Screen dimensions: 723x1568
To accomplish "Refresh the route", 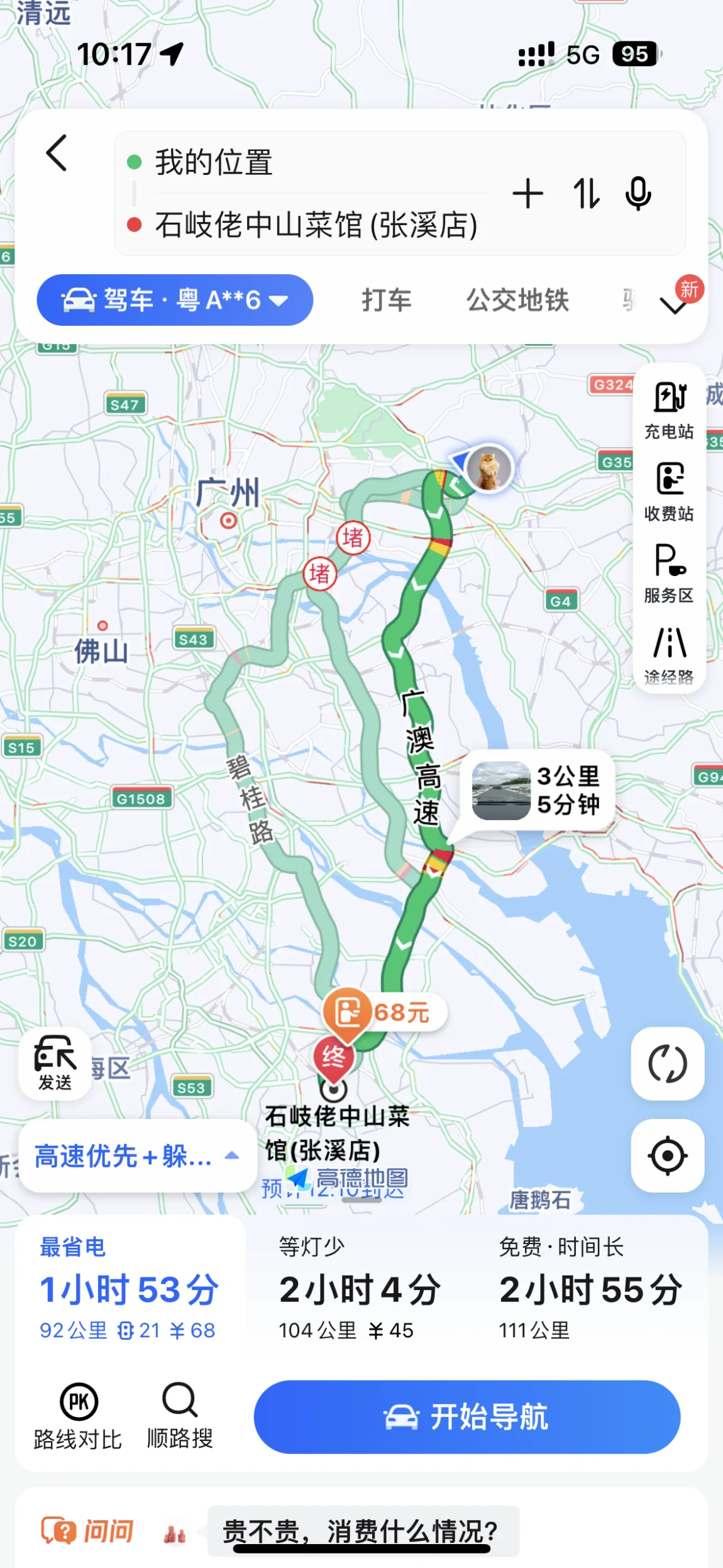I will [667, 1064].
